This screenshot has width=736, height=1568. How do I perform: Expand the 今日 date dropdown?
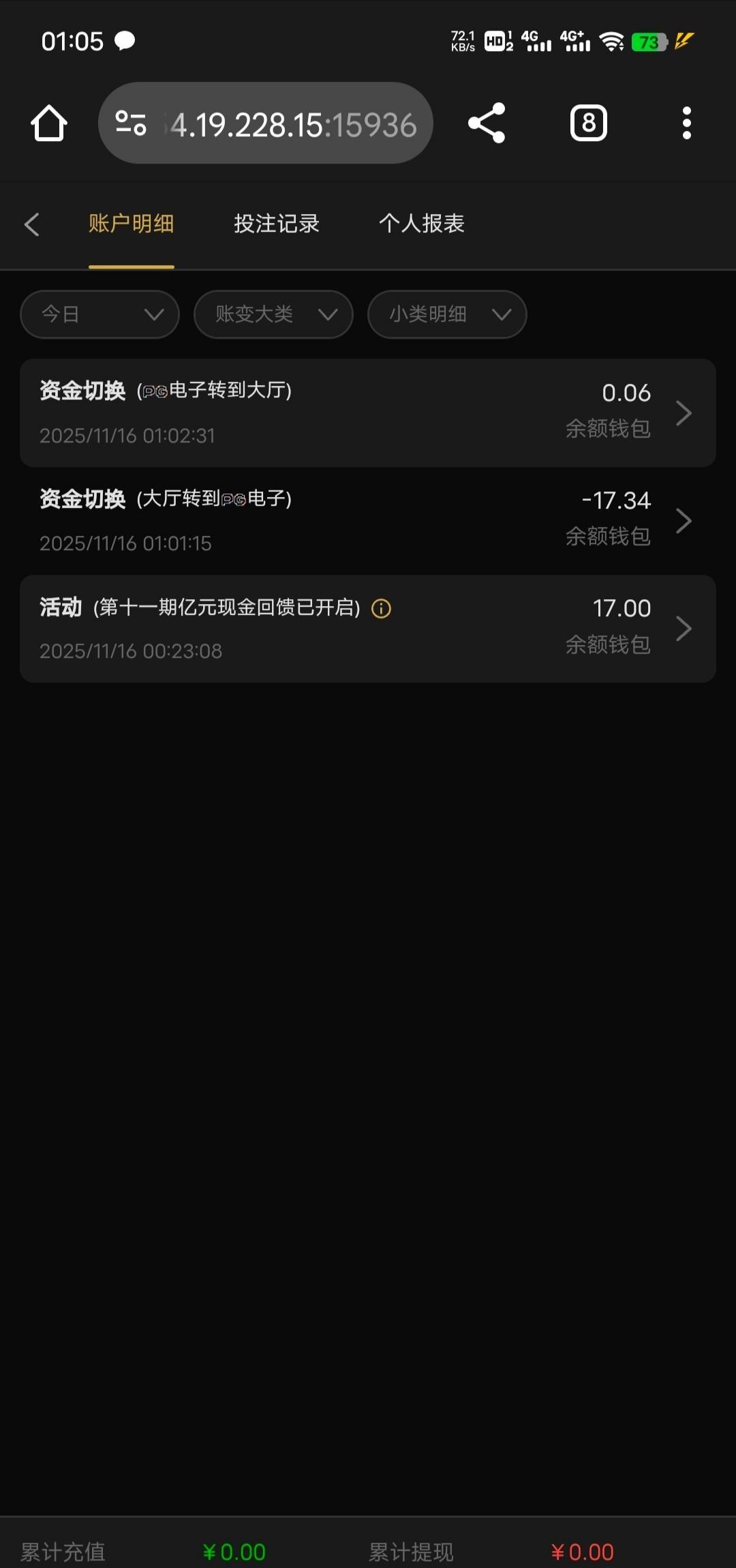[100, 314]
